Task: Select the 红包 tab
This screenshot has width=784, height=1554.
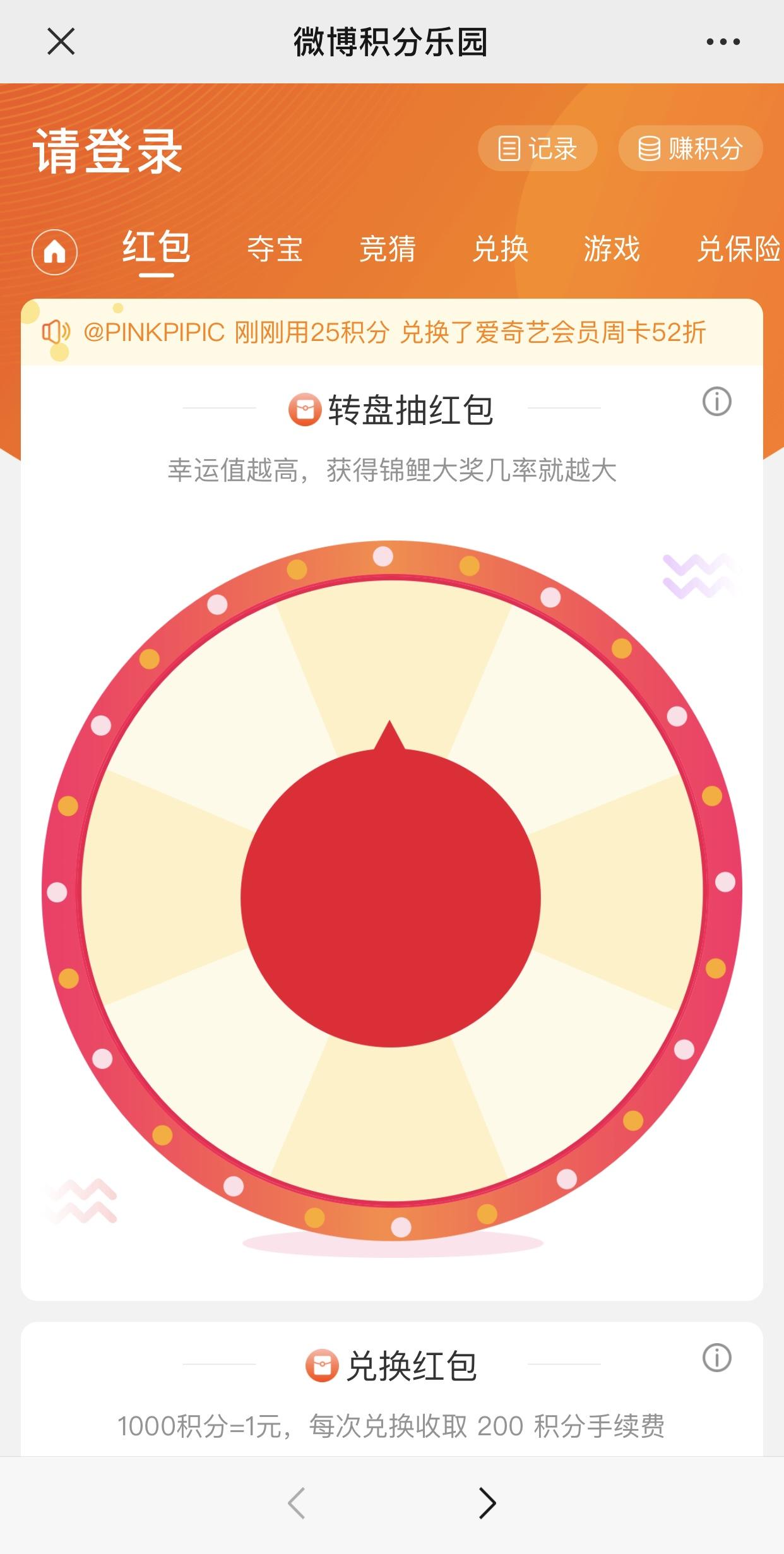Action: (x=156, y=248)
